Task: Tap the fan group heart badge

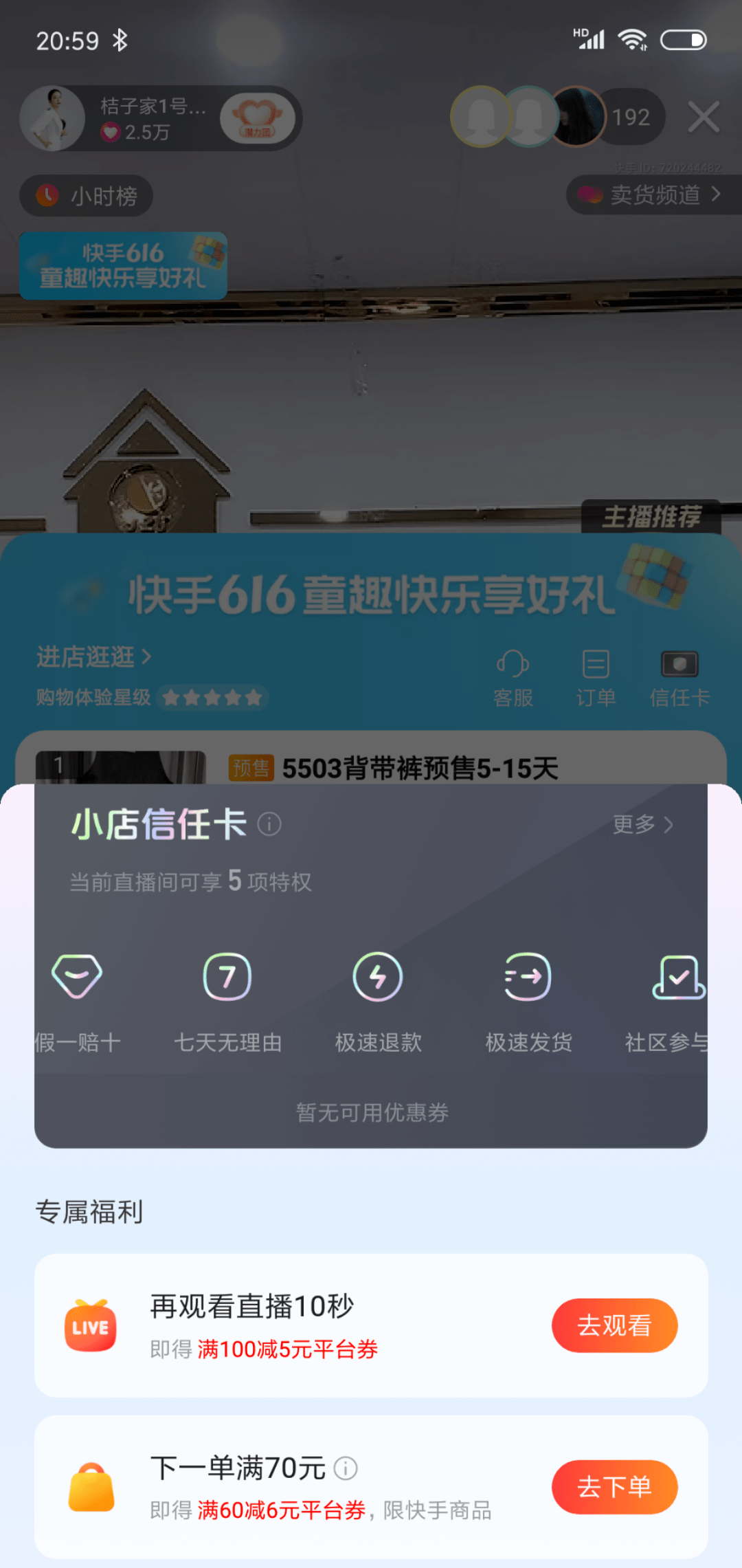Action: point(258,118)
